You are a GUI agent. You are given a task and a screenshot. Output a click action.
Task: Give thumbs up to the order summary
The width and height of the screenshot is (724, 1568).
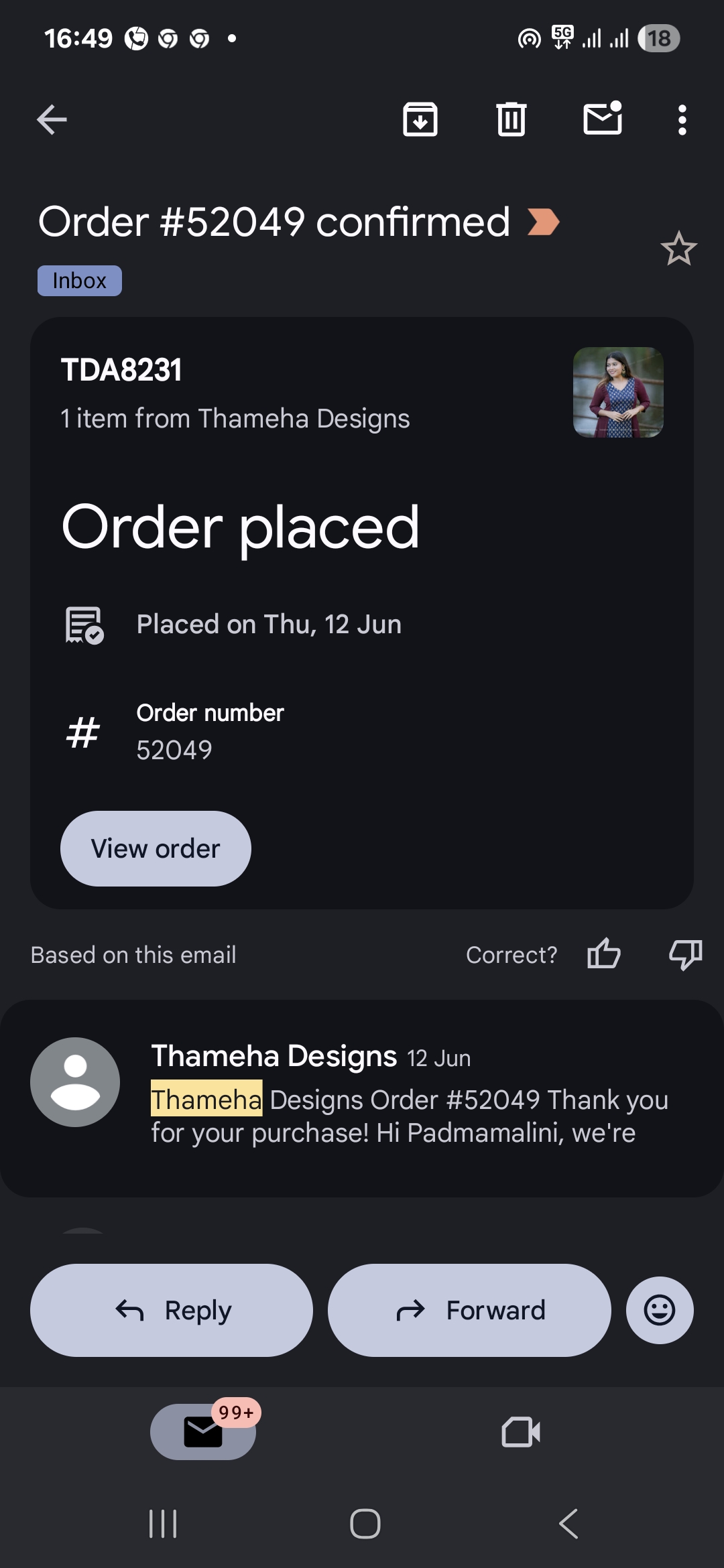(604, 954)
